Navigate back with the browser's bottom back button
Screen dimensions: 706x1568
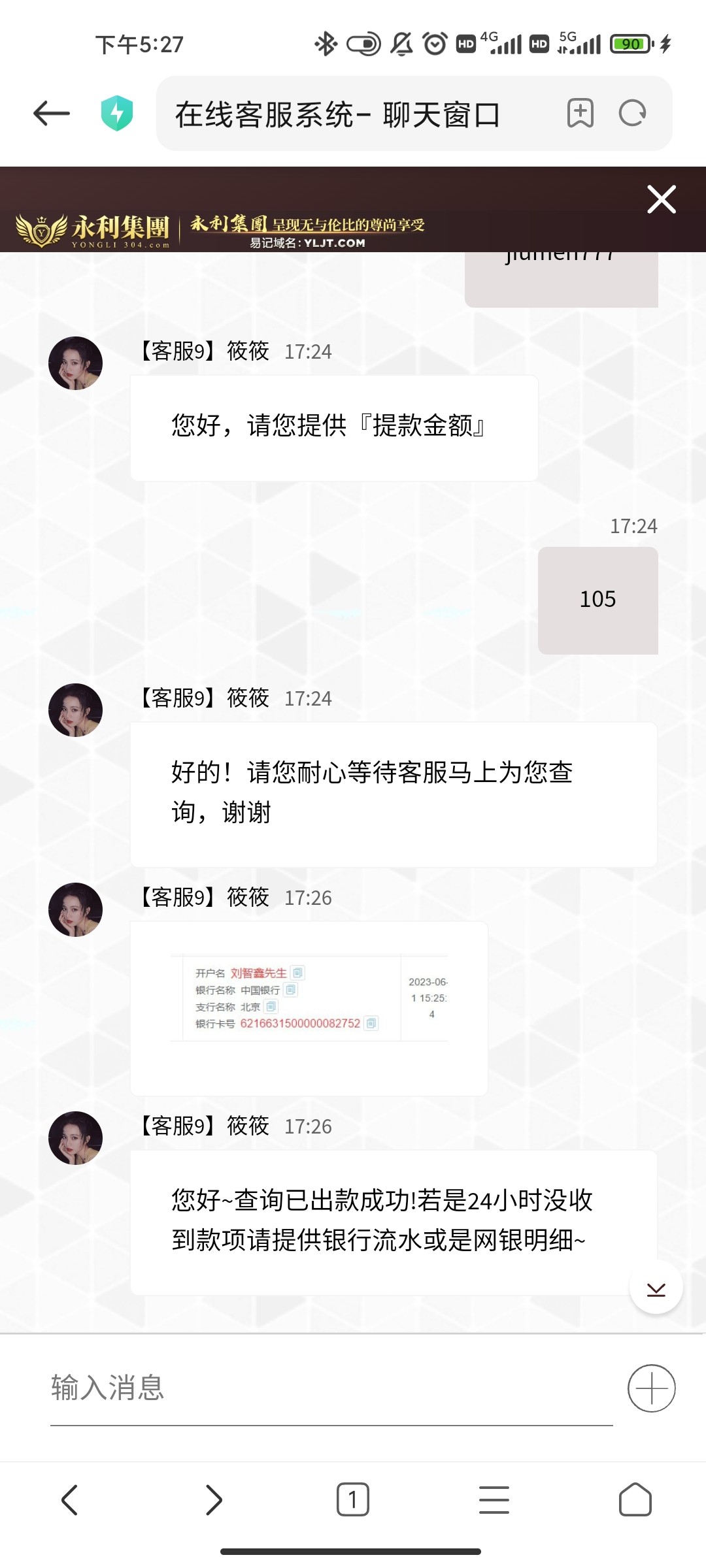[70, 1499]
